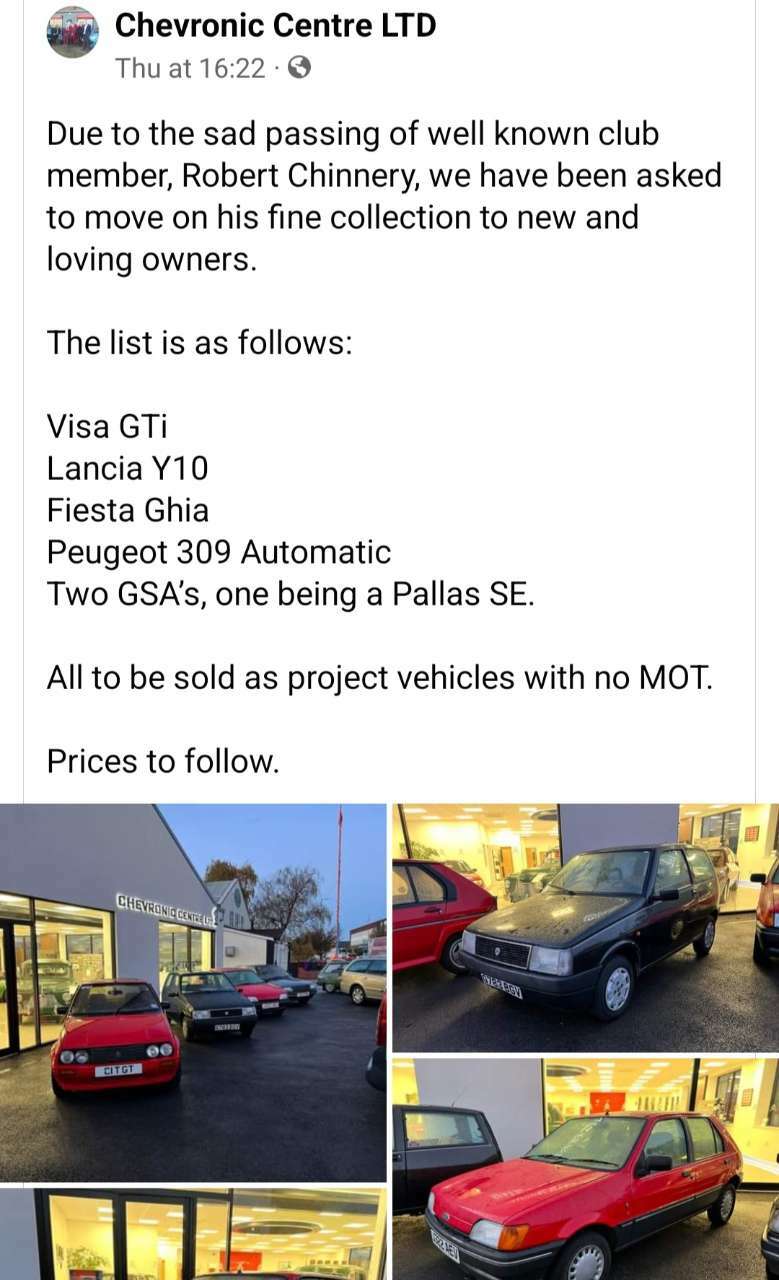Viewport: 779px width, 1280px height.
Task: Open the Thu at 16:22 post timestamp
Action: pos(190,68)
